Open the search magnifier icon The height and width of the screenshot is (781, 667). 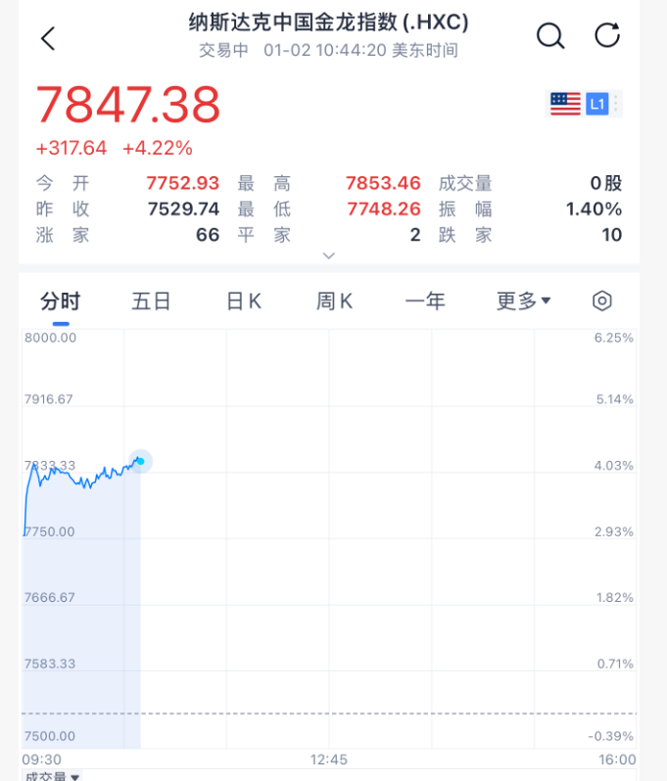pos(550,36)
